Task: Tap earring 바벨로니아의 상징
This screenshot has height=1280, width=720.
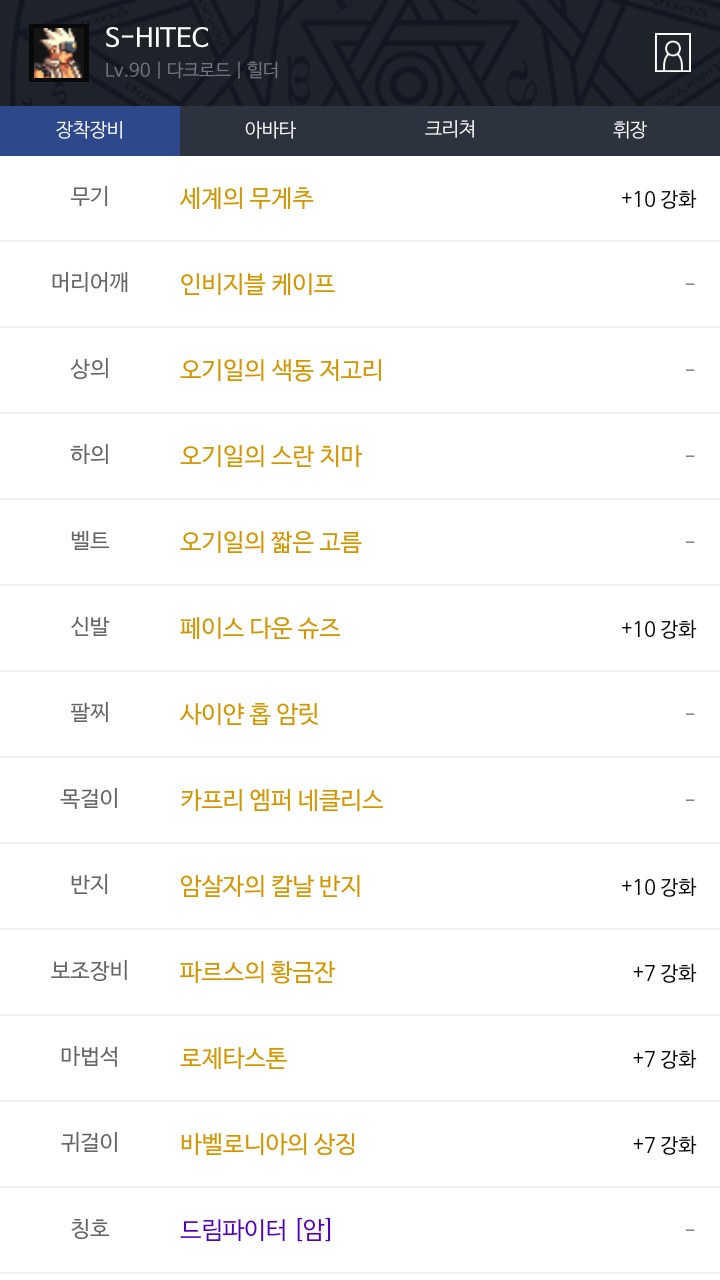Action: click(268, 1144)
